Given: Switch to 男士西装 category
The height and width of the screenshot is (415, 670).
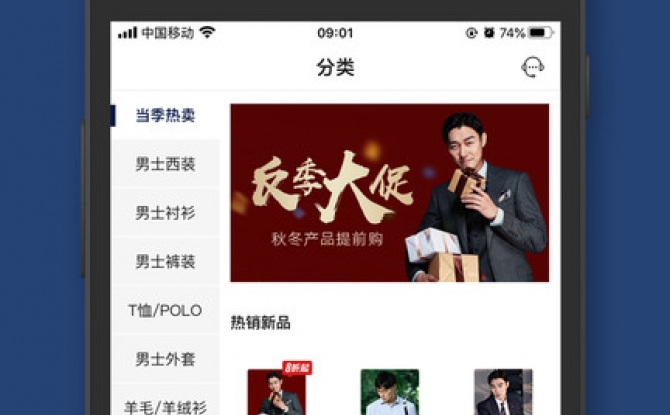Looking at the screenshot, I should (165, 164).
